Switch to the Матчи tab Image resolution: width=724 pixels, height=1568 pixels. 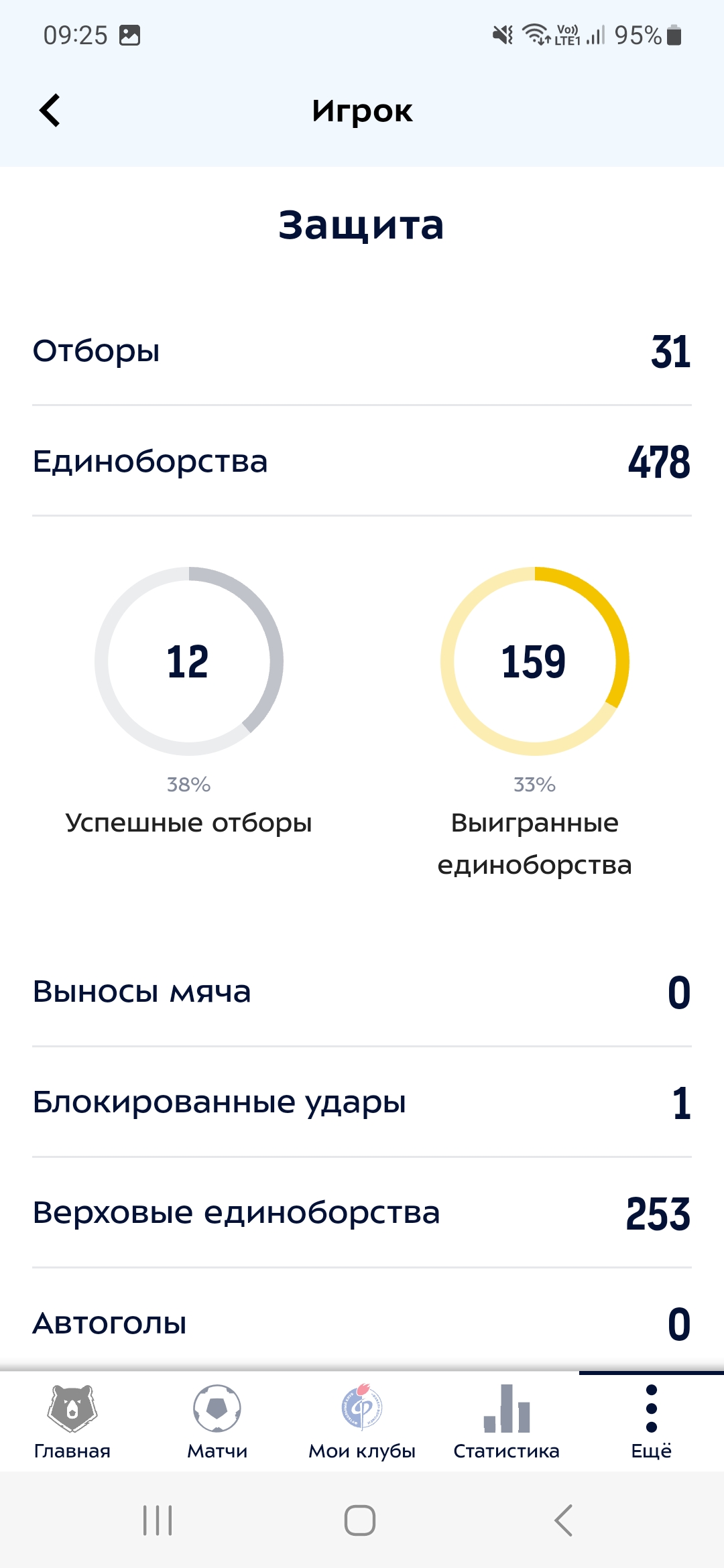[x=217, y=1422]
